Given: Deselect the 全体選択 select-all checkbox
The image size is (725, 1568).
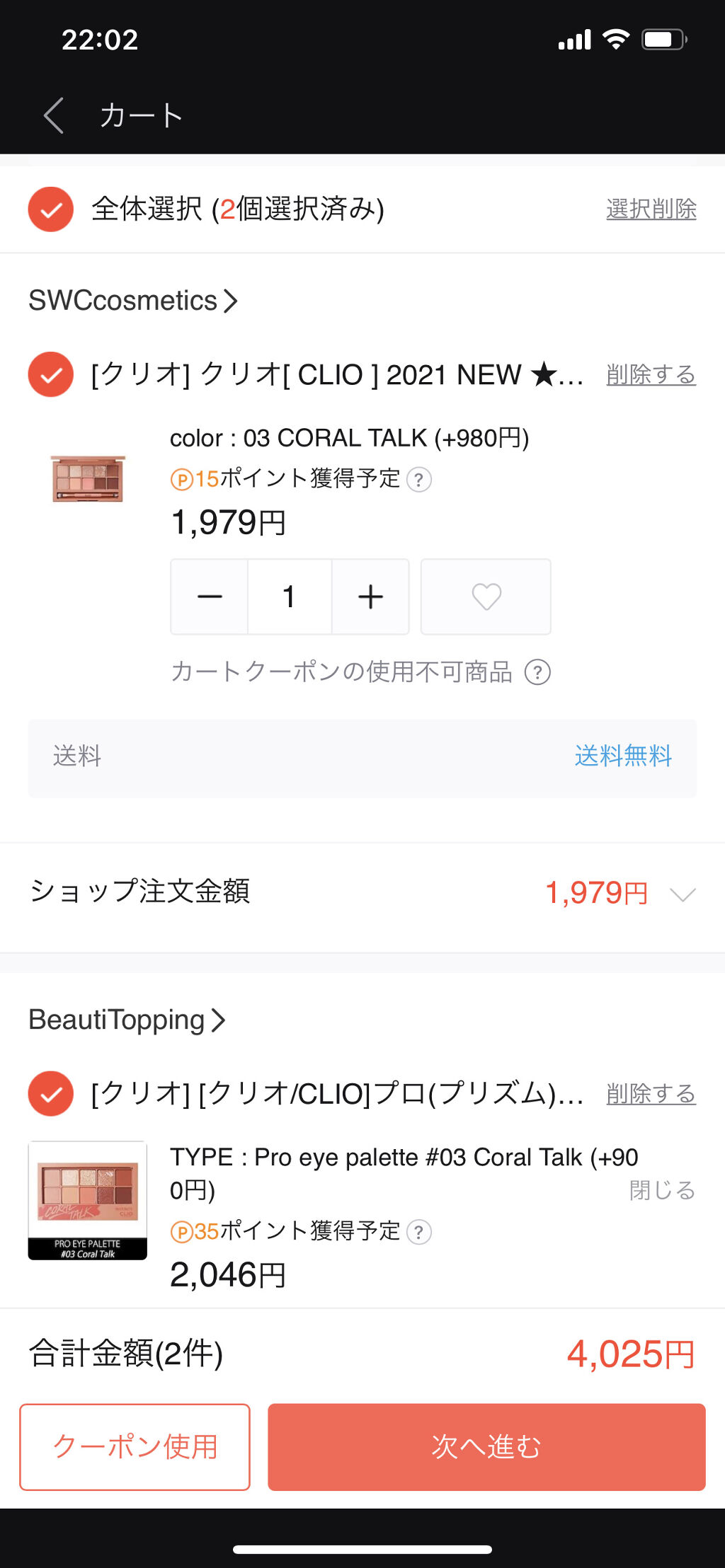Looking at the screenshot, I should [48, 209].
